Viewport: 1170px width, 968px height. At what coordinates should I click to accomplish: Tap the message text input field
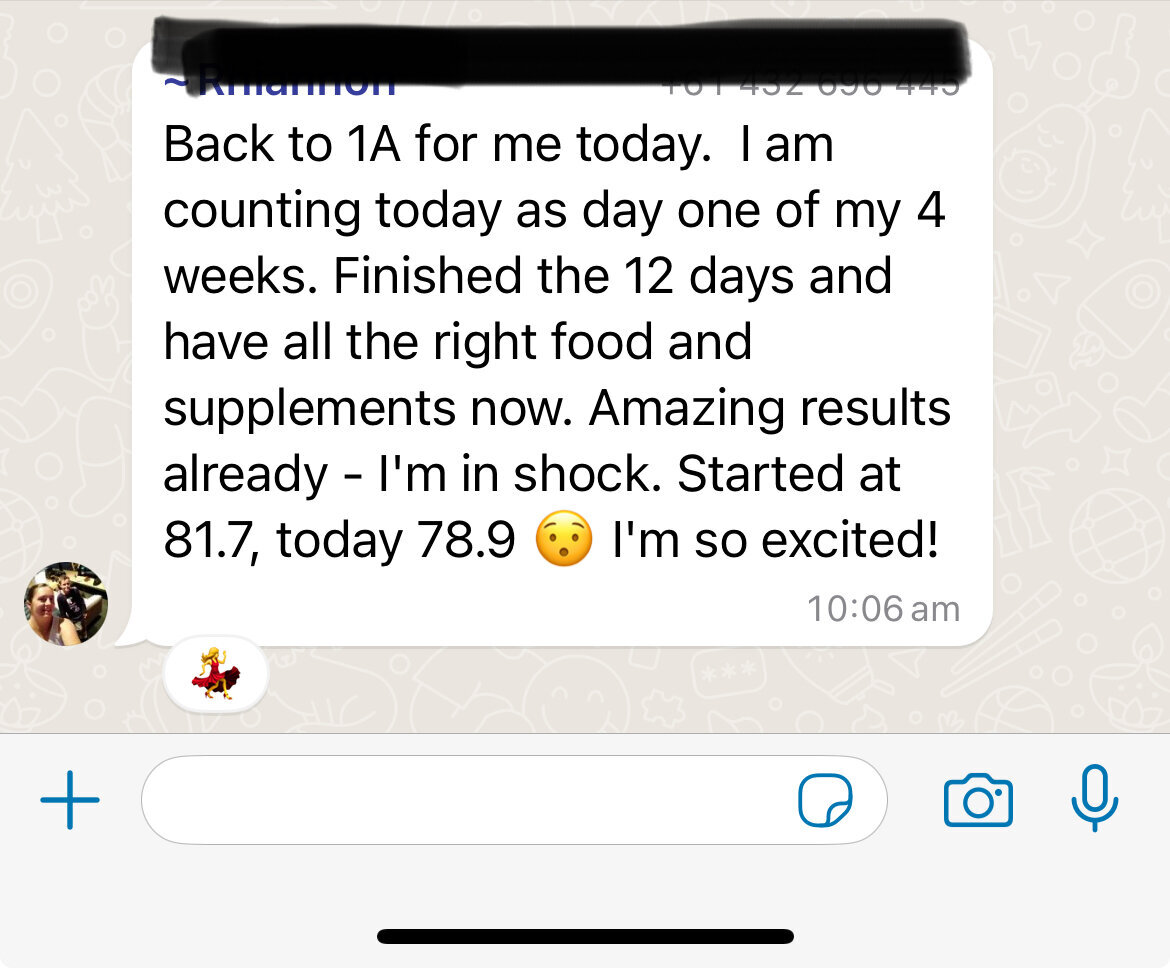[x=460, y=800]
